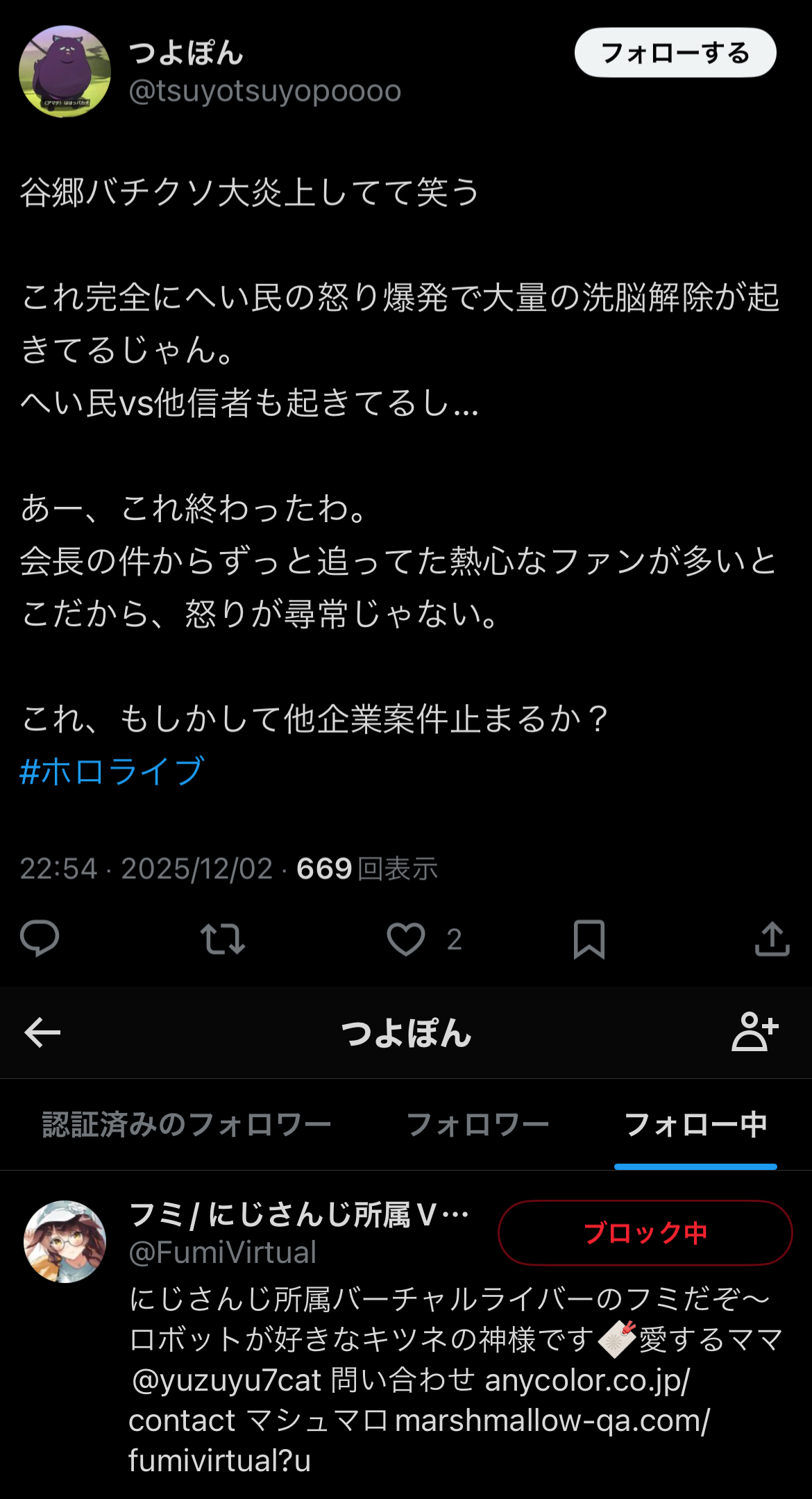Bookmark つよぽん's post
This screenshot has height=1499, width=812.
pos(589,939)
